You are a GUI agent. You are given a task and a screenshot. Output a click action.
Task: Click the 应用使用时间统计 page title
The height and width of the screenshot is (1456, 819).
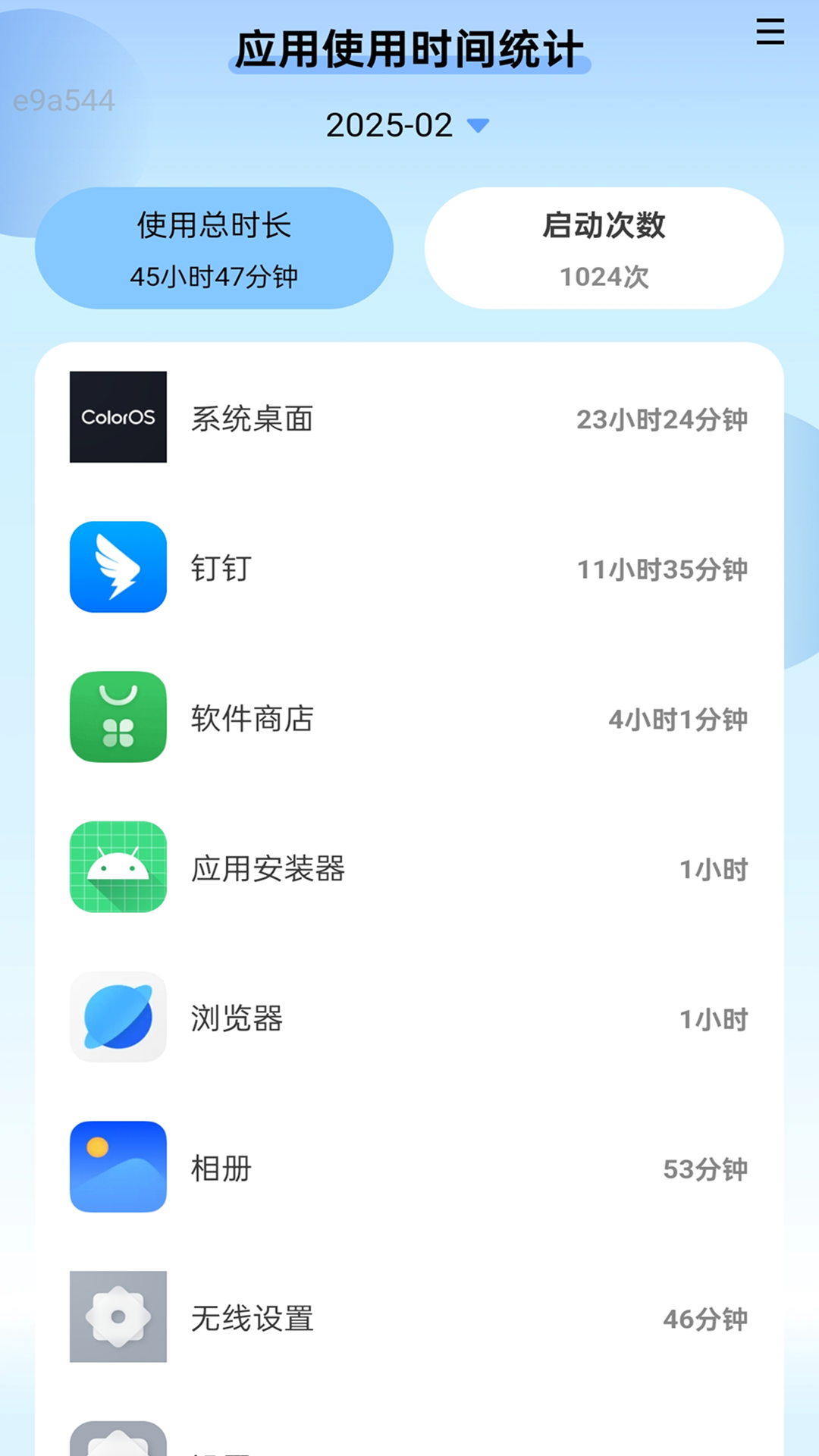(409, 47)
